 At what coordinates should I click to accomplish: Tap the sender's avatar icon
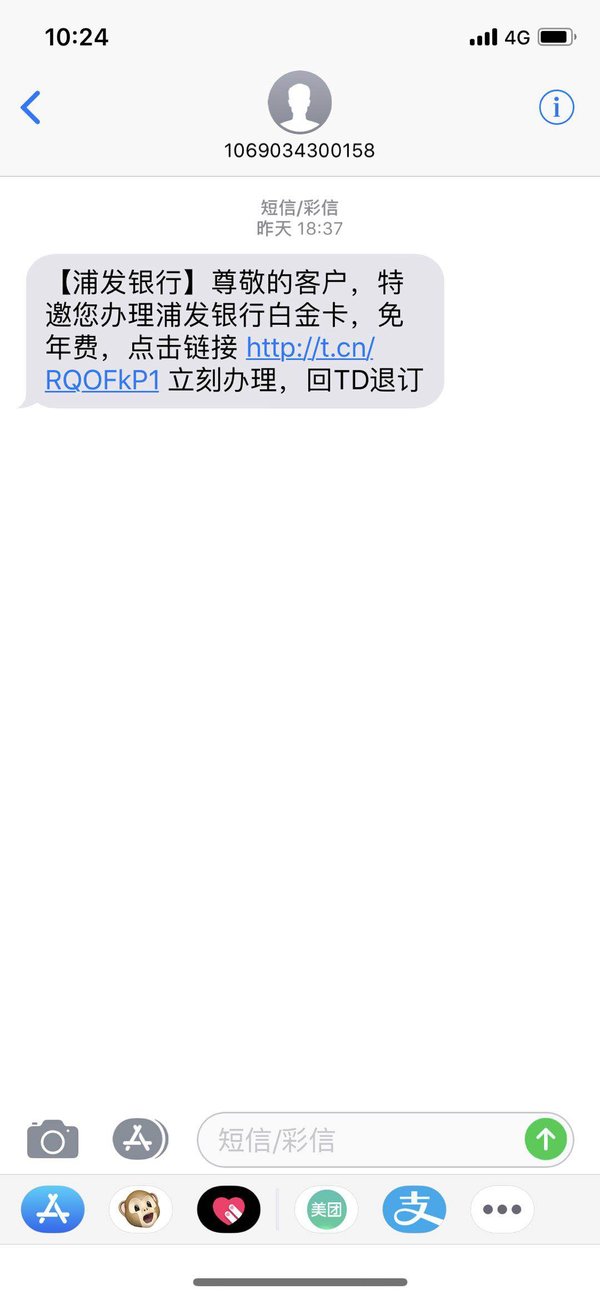pyautogui.click(x=300, y=102)
